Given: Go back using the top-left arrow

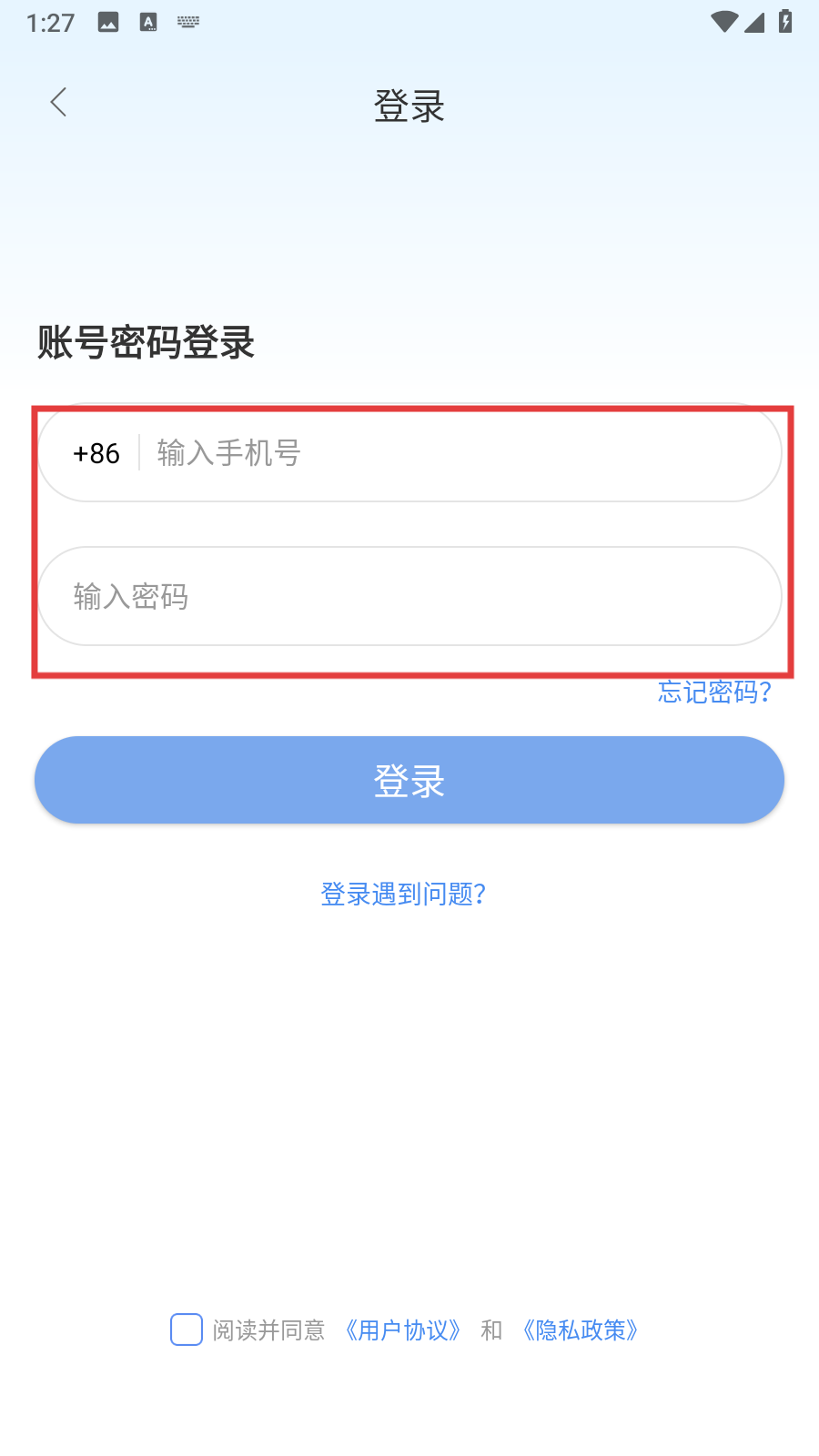Looking at the screenshot, I should (59, 102).
